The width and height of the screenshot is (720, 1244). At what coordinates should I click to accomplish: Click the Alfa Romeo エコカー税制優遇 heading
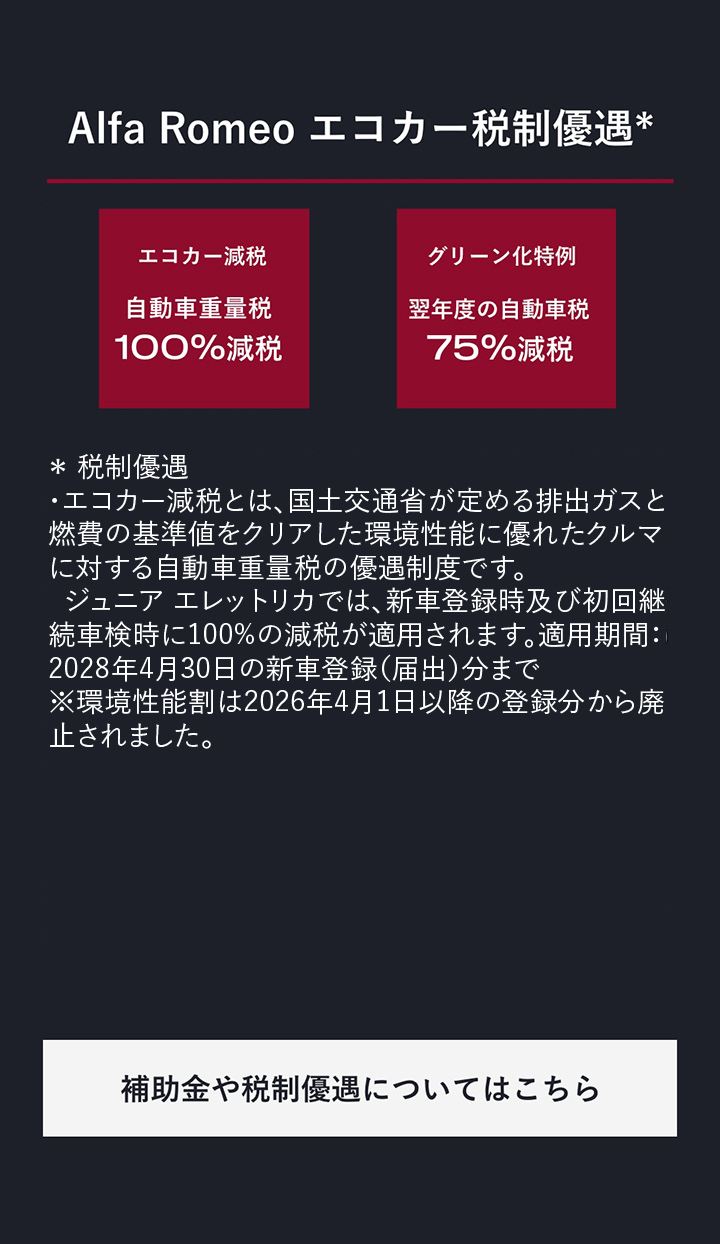360,128
